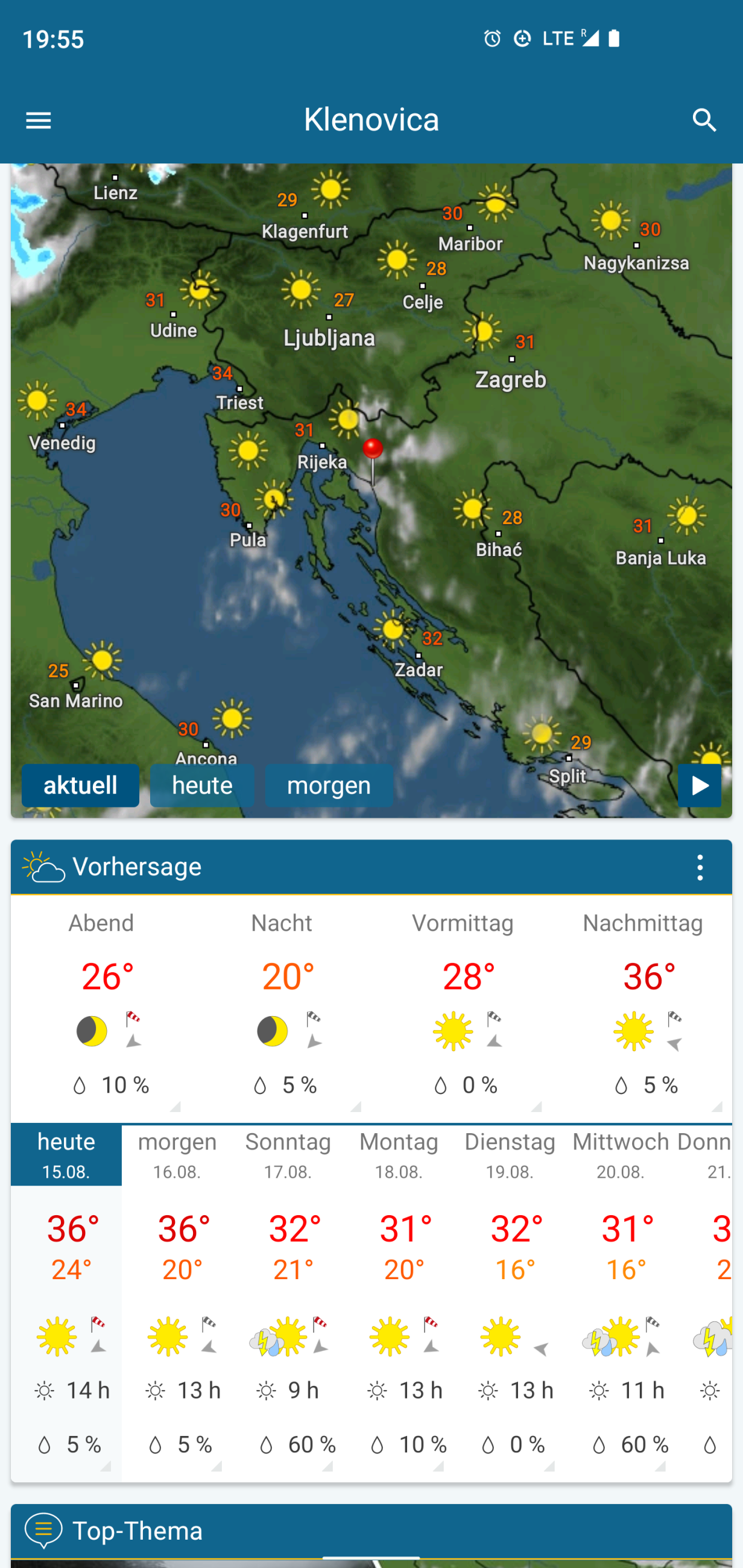The image size is (743, 1568).
Task: Switch map to heute view
Action: (202, 785)
